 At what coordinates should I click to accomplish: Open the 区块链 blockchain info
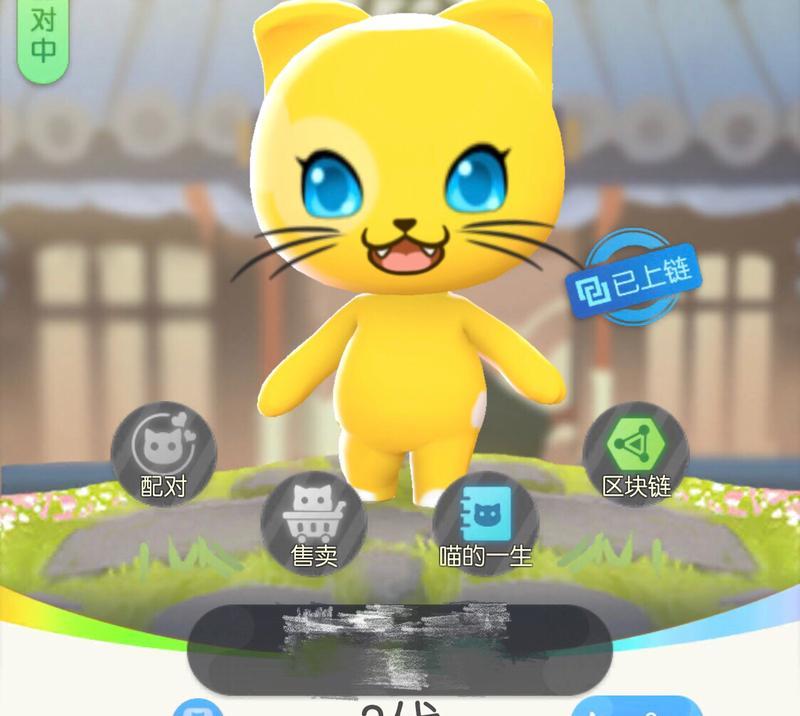pos(635,453)
